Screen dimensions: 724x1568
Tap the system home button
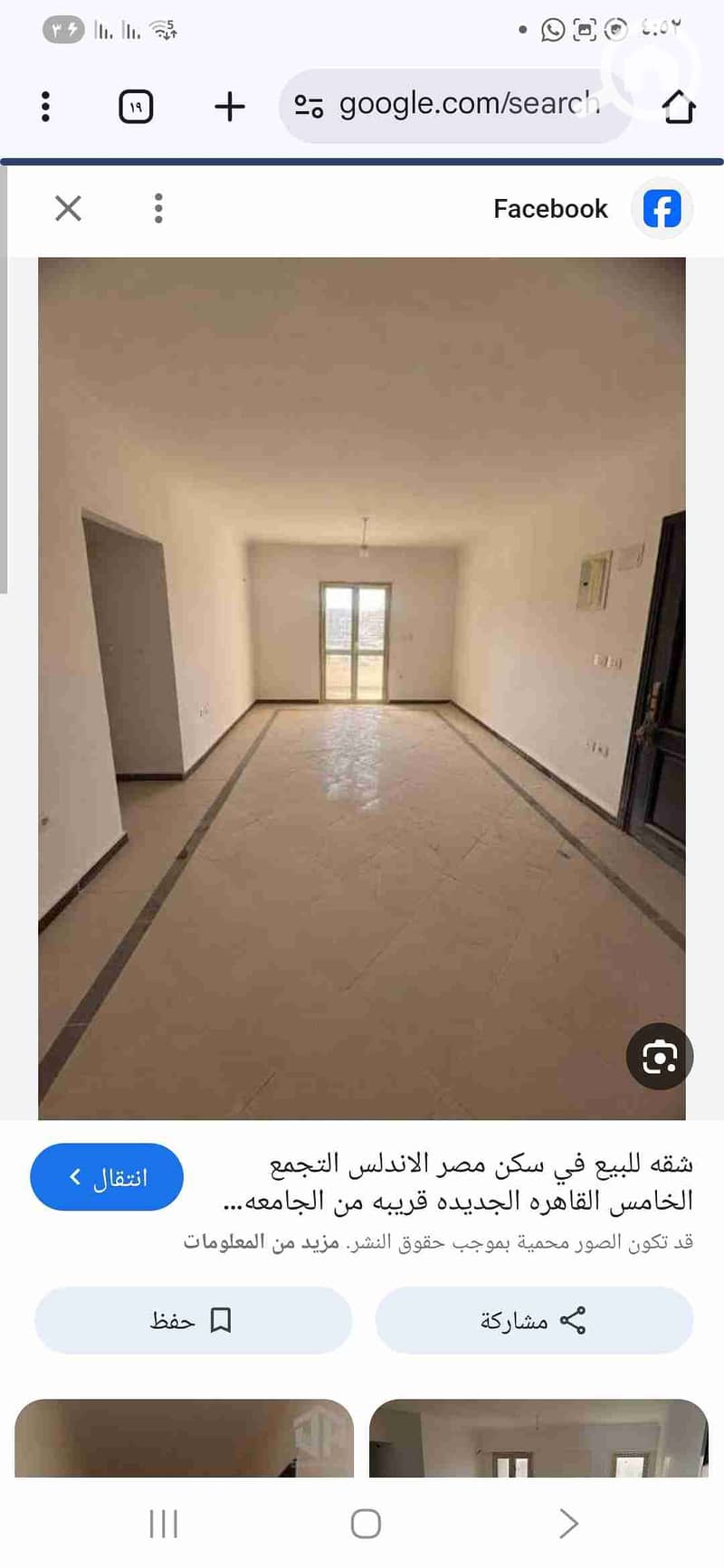[366, 1524]
